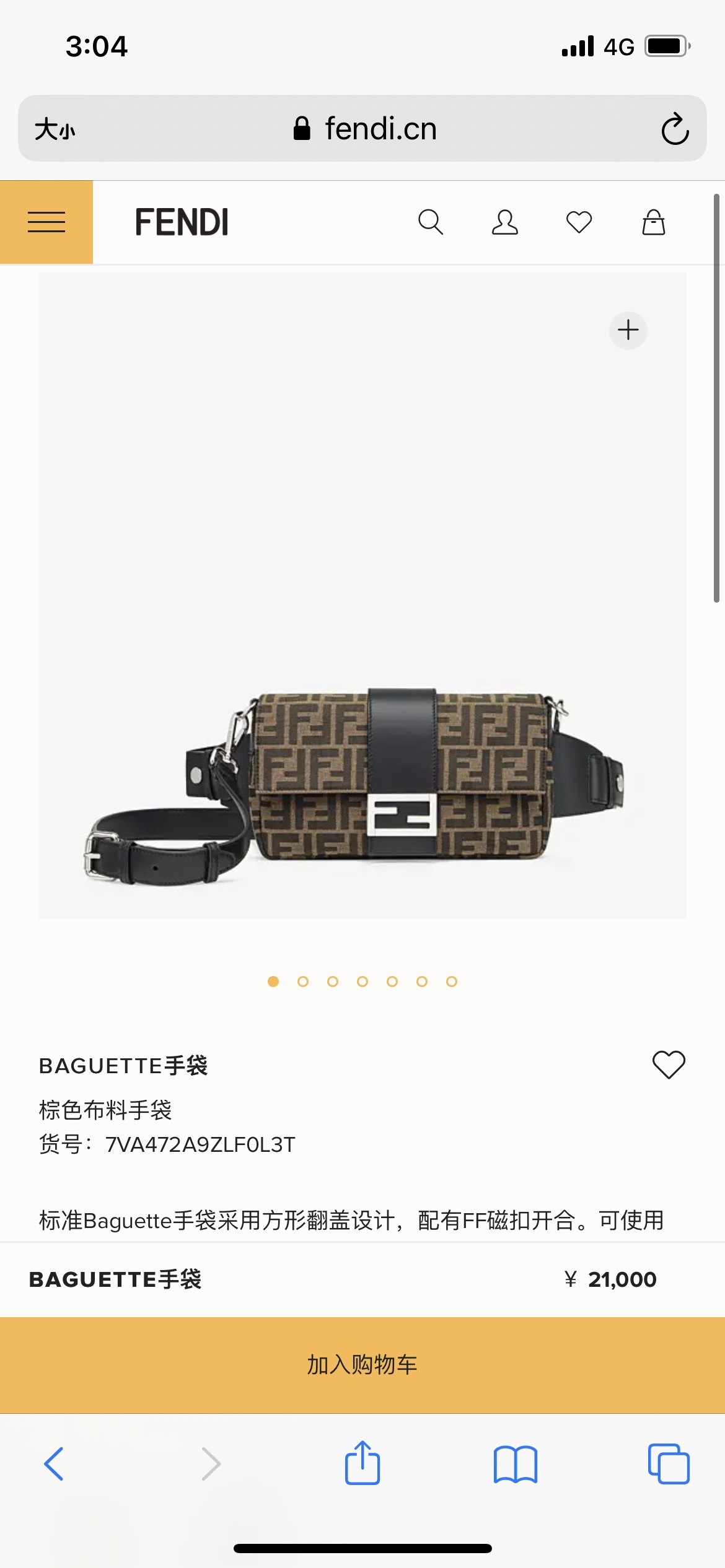The height and width of the screenshot is (1568, 725).
Task: Go back in Safari
Action: [x=54, y=1464]
